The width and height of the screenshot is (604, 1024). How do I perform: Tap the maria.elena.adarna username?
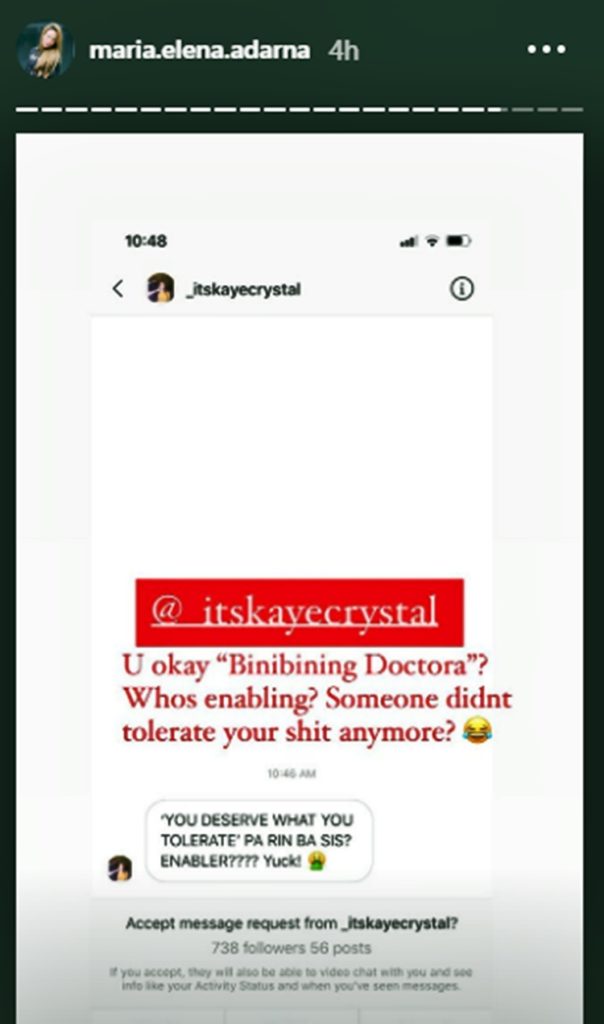[x=199, y=51]
